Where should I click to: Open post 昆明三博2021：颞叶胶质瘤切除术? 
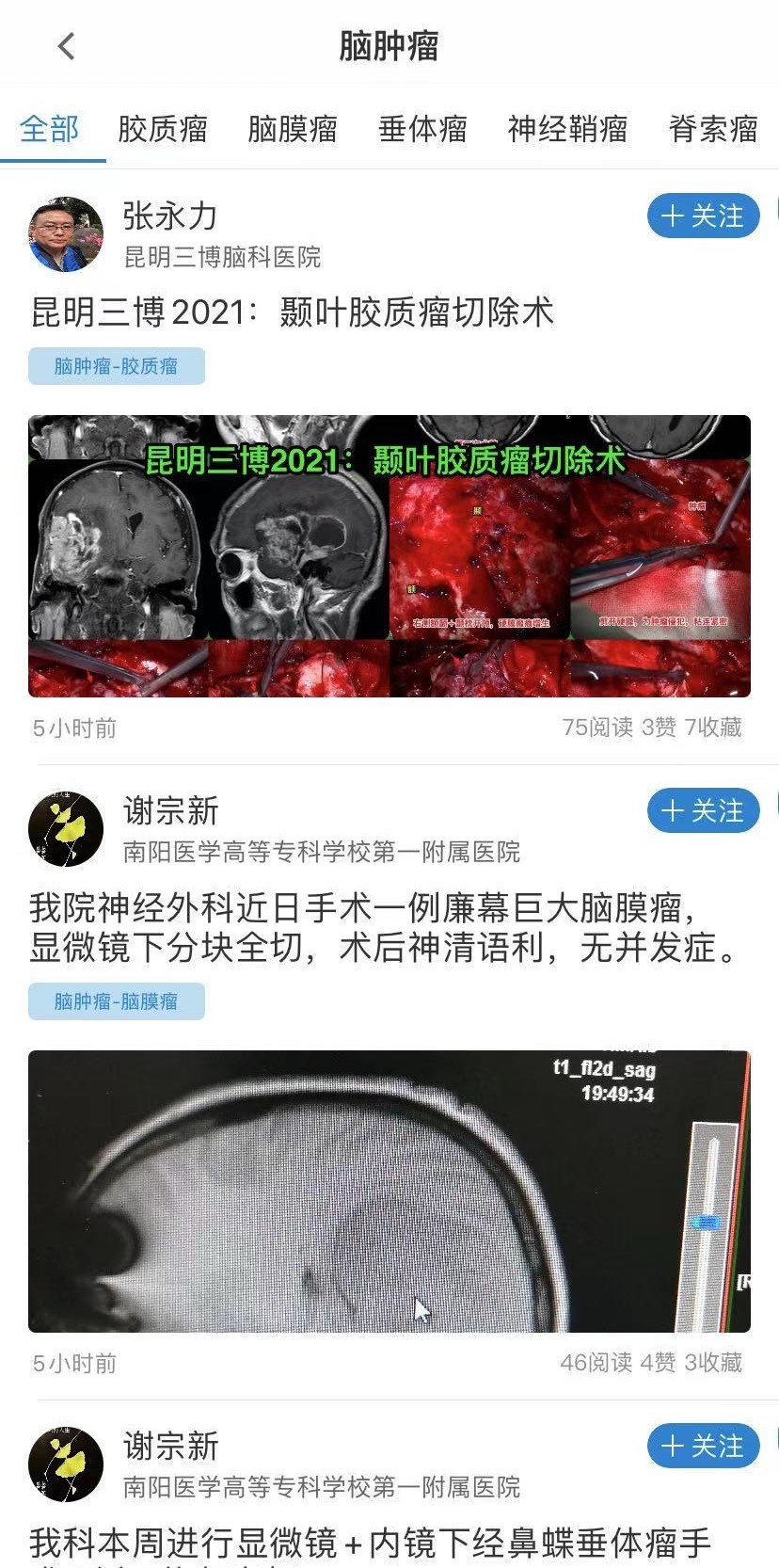pyautogui.click(x=293, y=312)
